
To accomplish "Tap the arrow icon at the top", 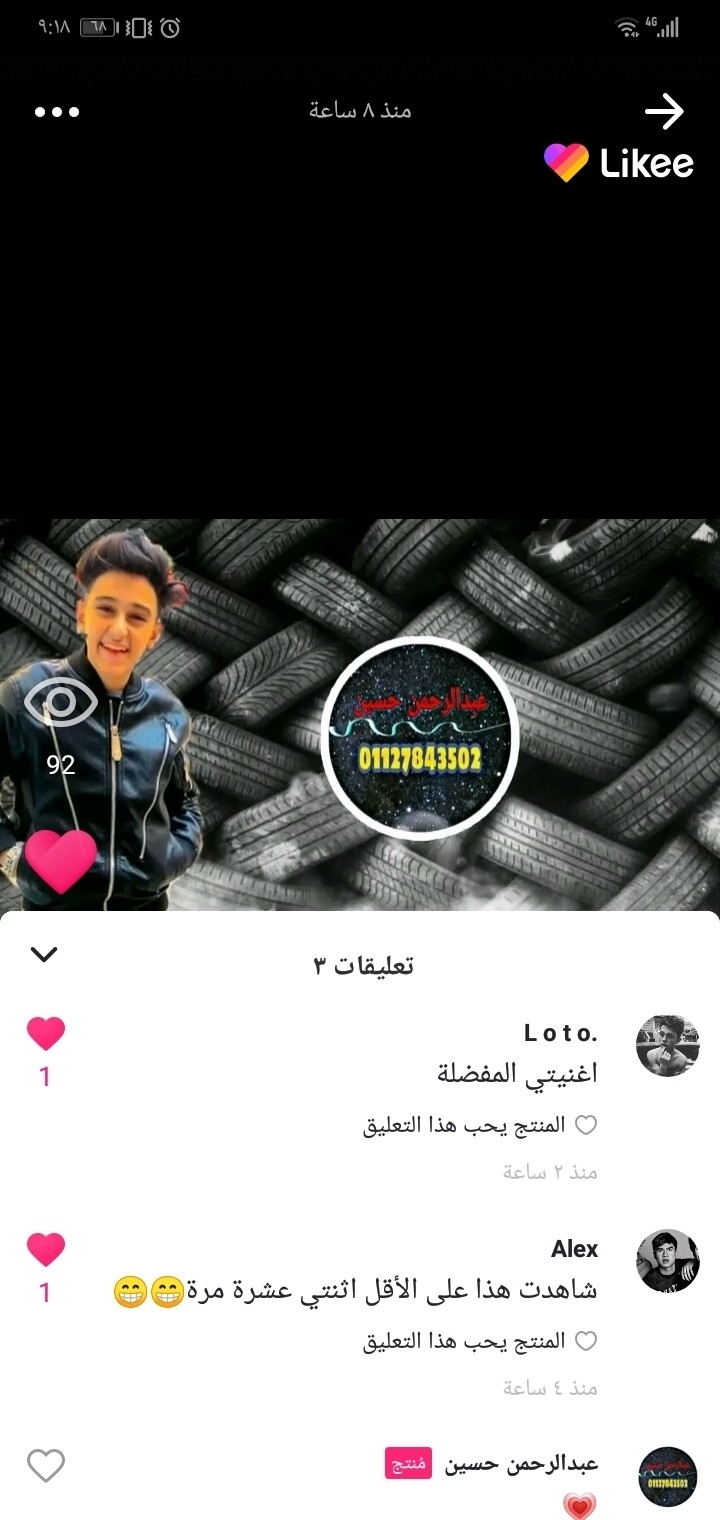I will click(x=664, y=112).
